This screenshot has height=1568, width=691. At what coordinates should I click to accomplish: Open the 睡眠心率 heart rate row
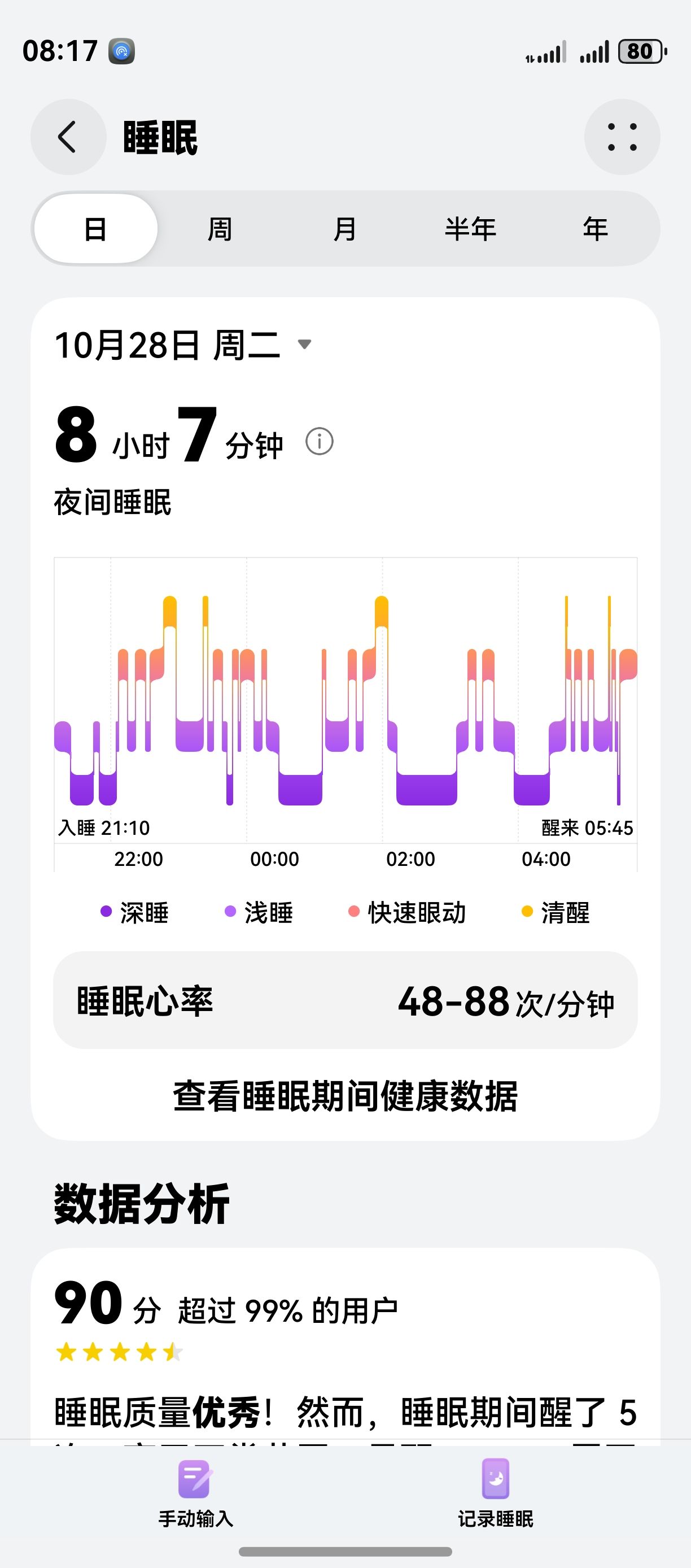click(x=345, y=1000)
